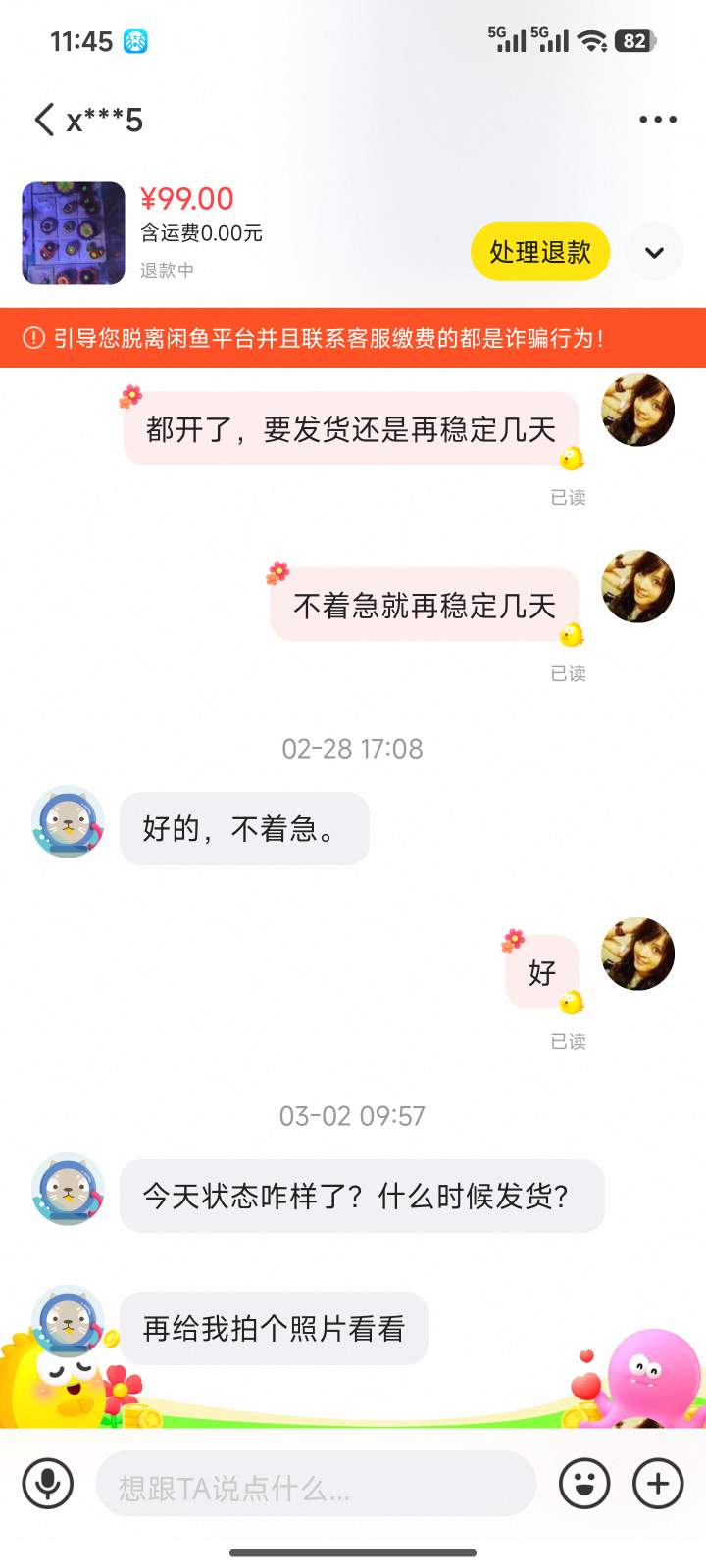Open the emoji picker

(584, 1484)
